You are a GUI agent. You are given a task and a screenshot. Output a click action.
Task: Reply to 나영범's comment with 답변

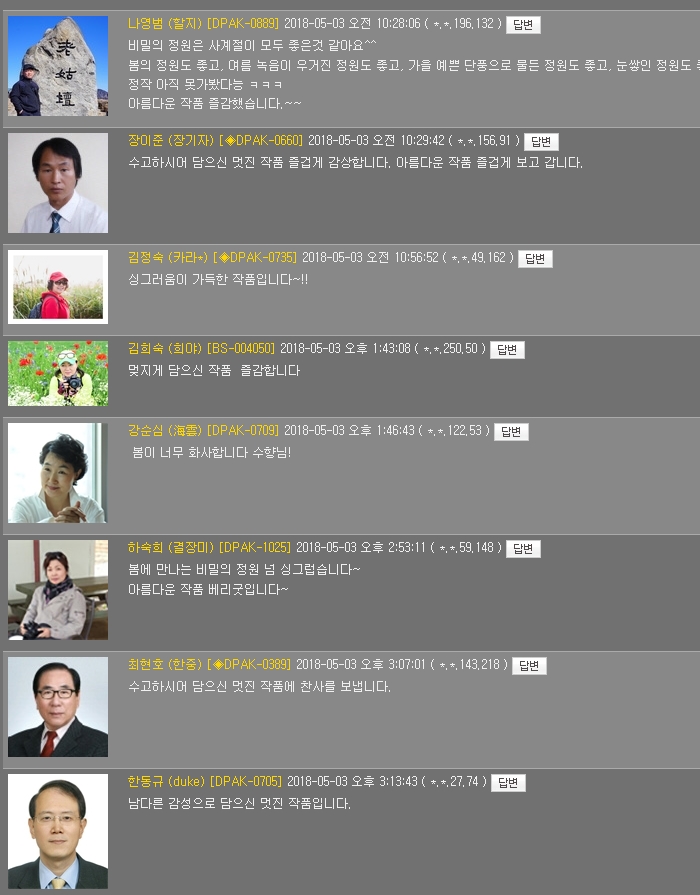[523, 24]
